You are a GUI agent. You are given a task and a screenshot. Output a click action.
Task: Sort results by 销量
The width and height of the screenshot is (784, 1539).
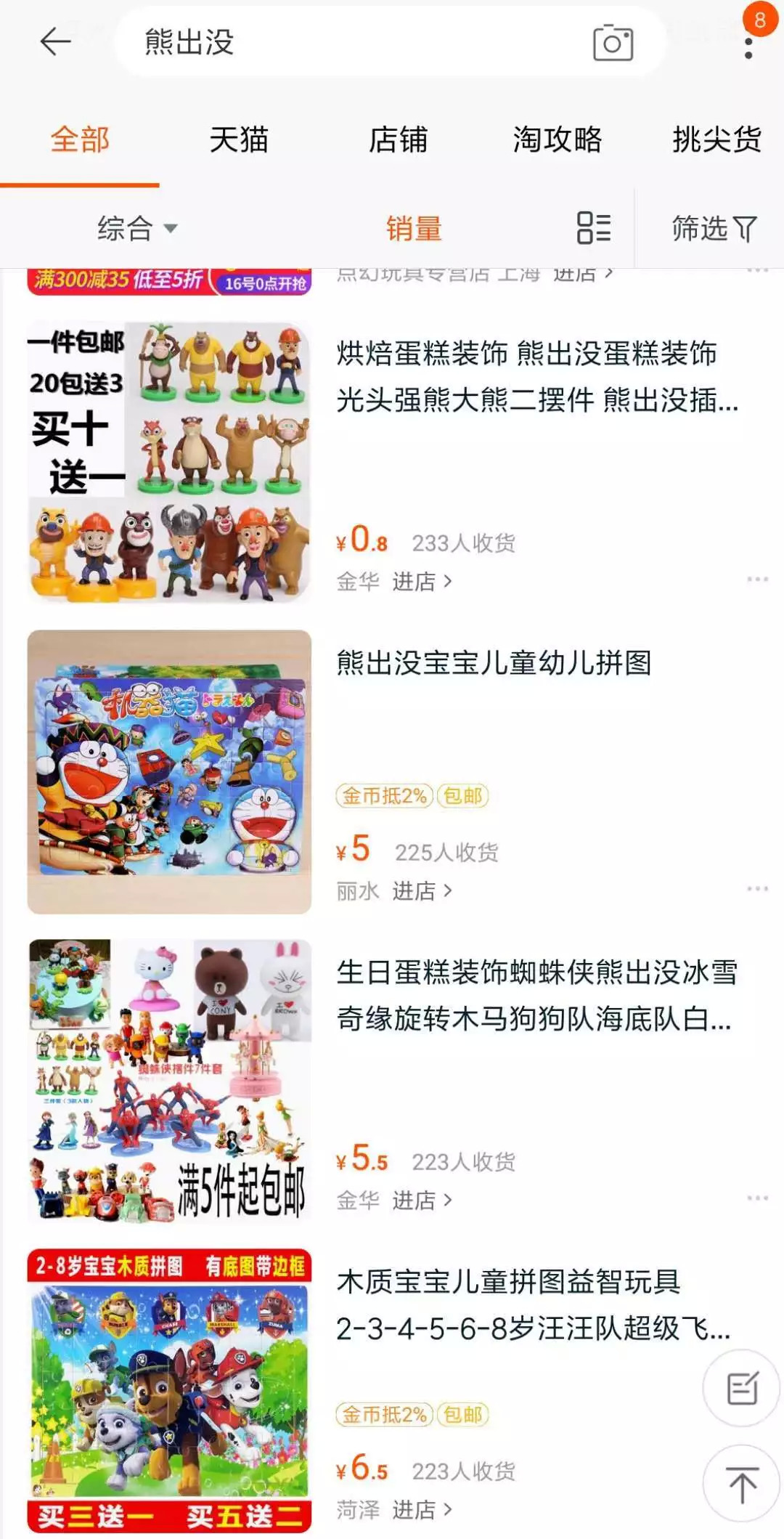[414, 229]
